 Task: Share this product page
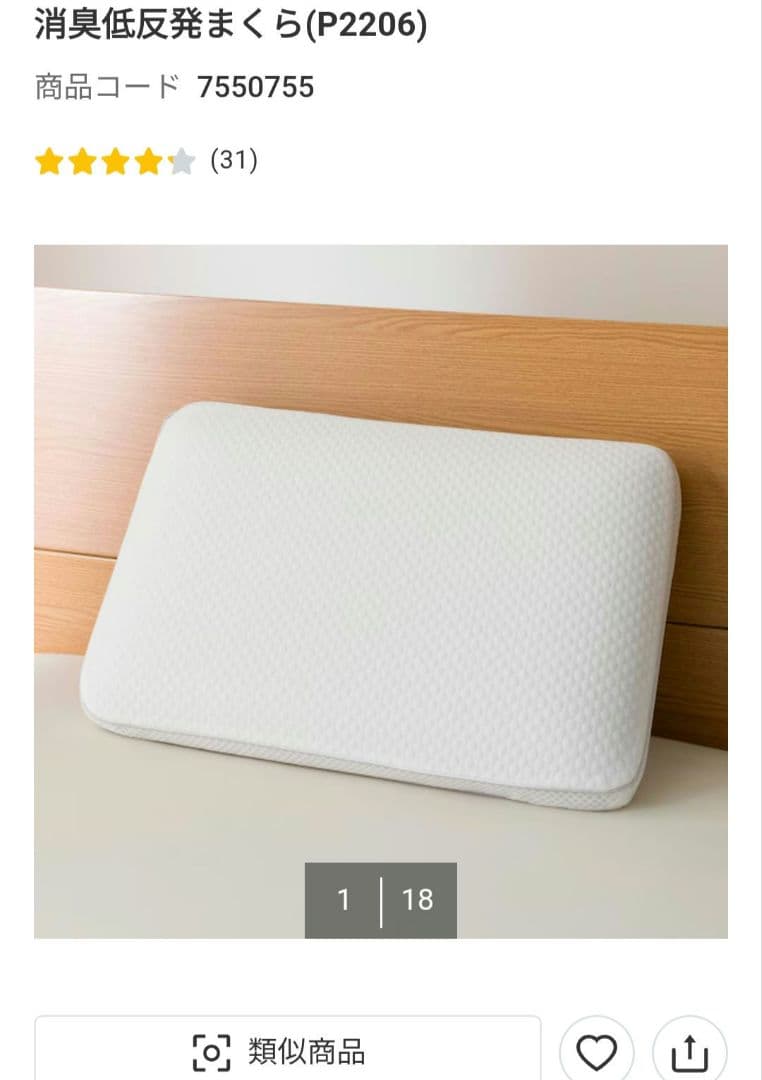tap(689, 1052)
